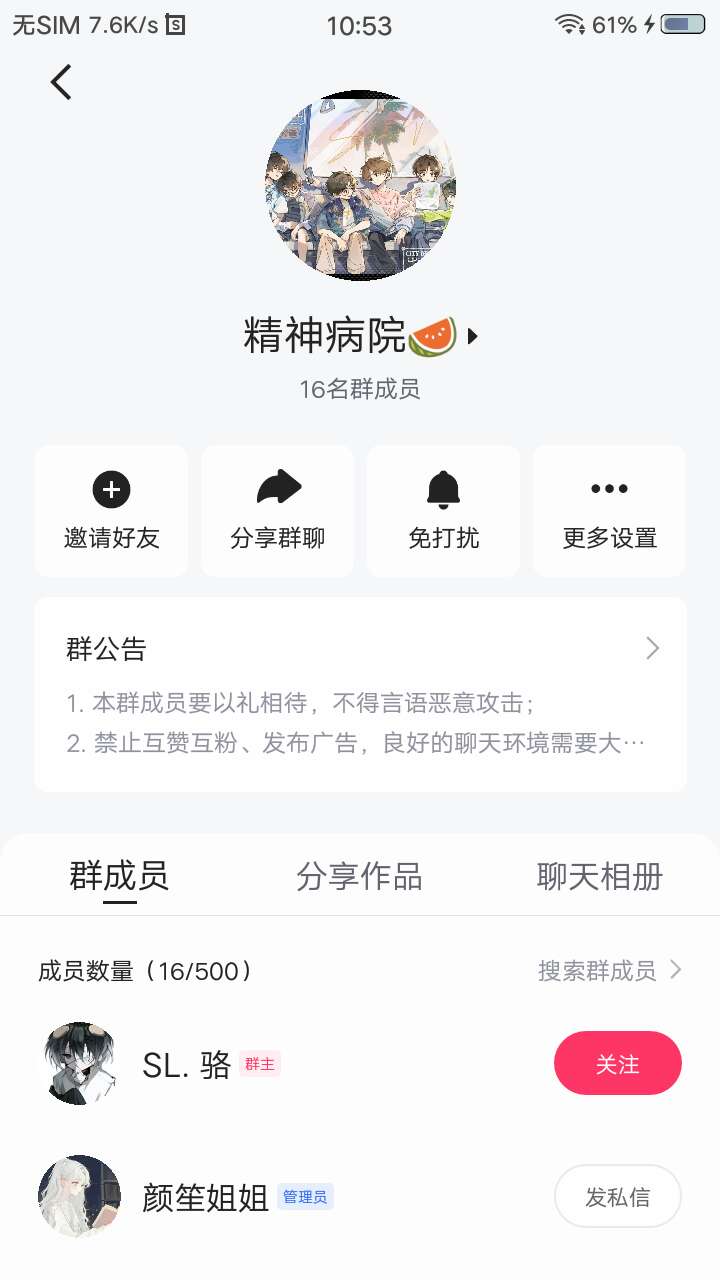Open 更多设置 for more settings
Viewport: 720px width, 1280px height.
click(609, 511)
